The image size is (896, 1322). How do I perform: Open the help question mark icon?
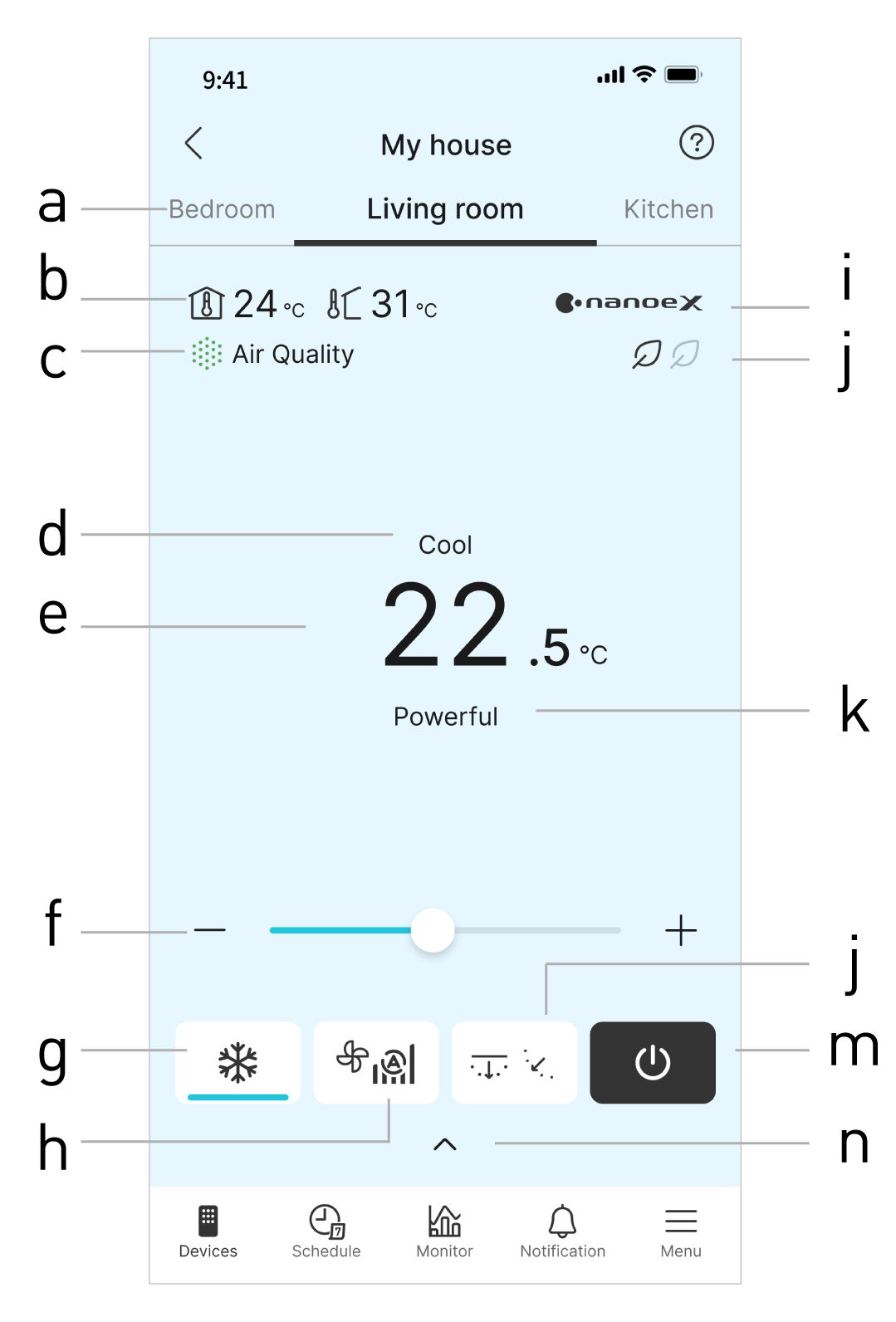click(696, 143)
